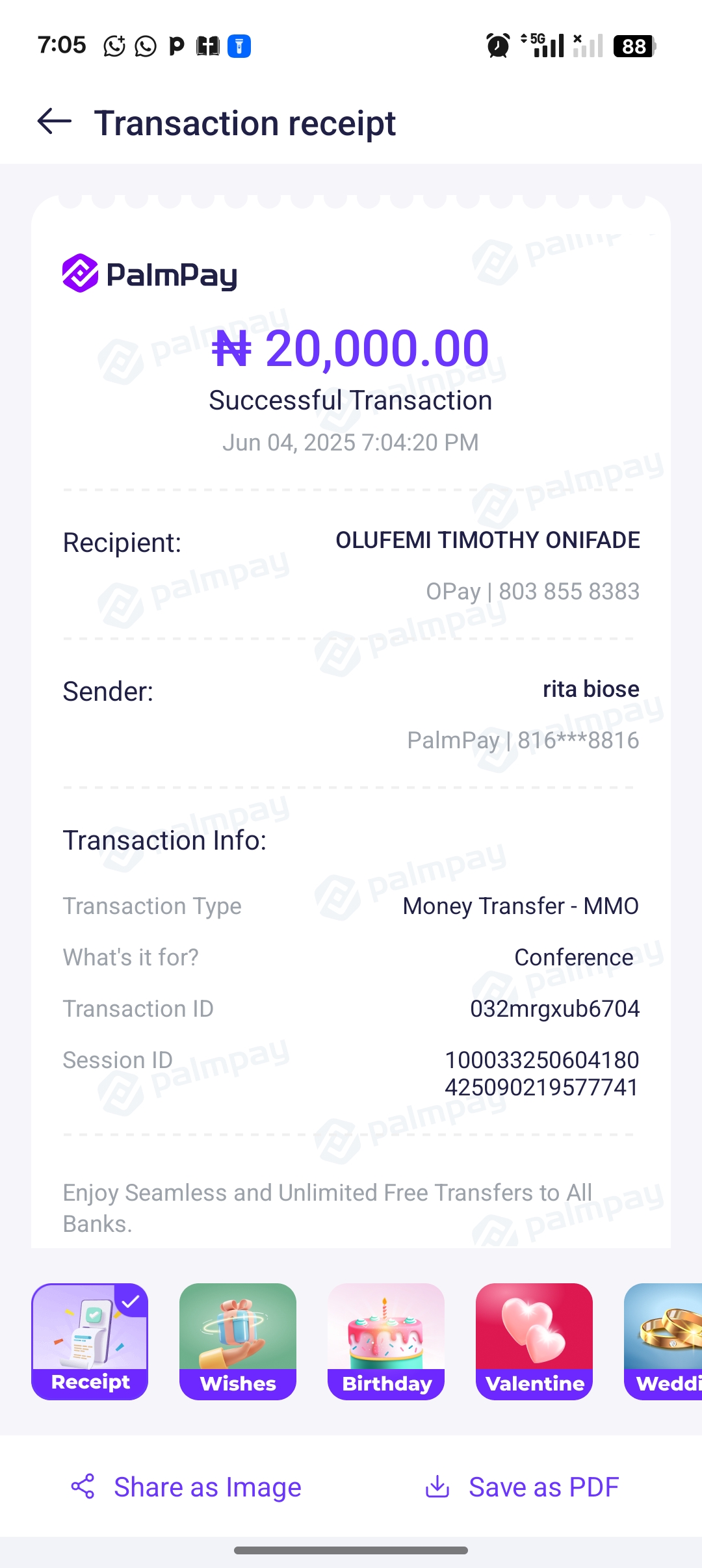This screenshot has width=702, height=1568.
Task: Pick the Birthday cake template
Action: 386,1341
